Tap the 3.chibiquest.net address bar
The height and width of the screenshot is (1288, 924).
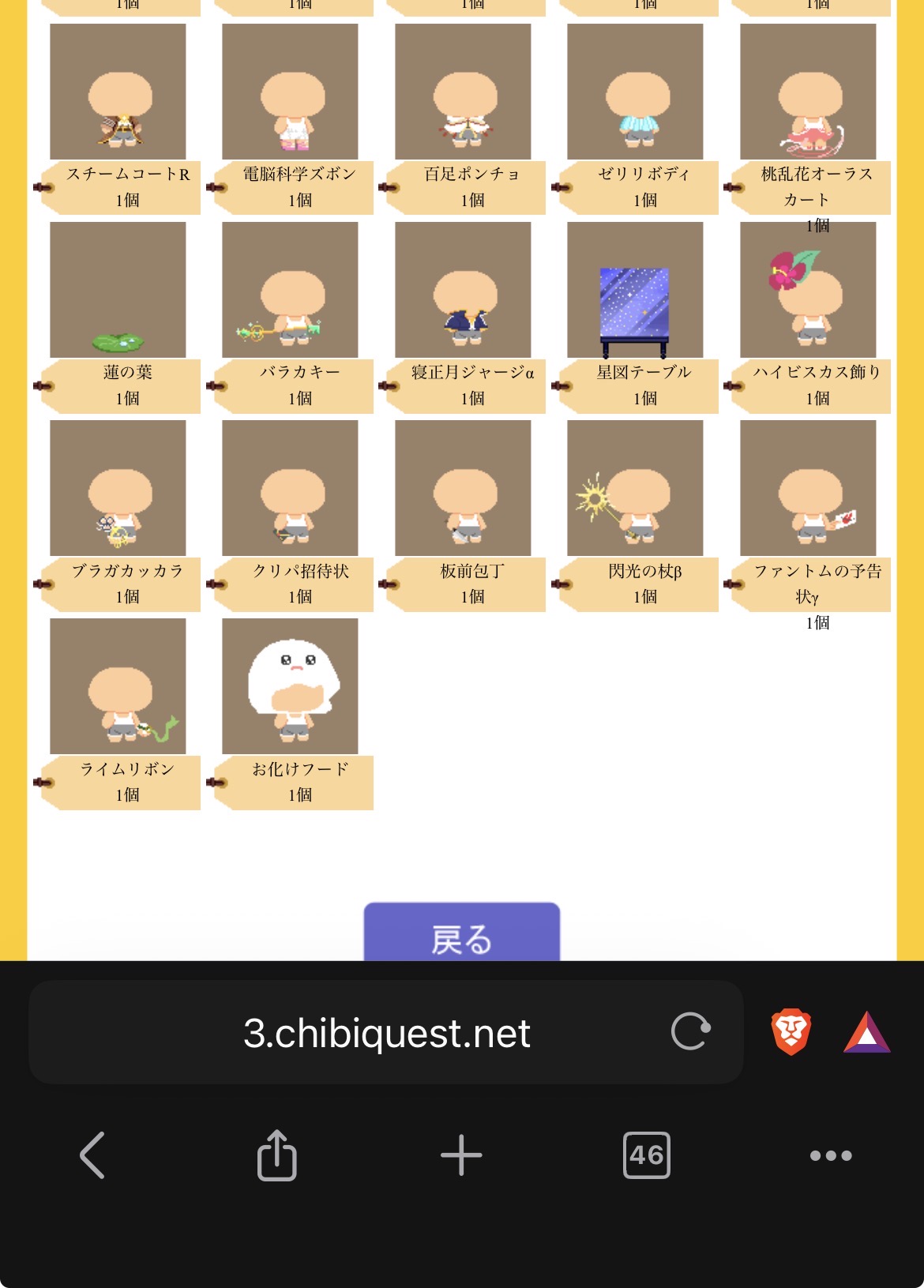(386, 1033)
